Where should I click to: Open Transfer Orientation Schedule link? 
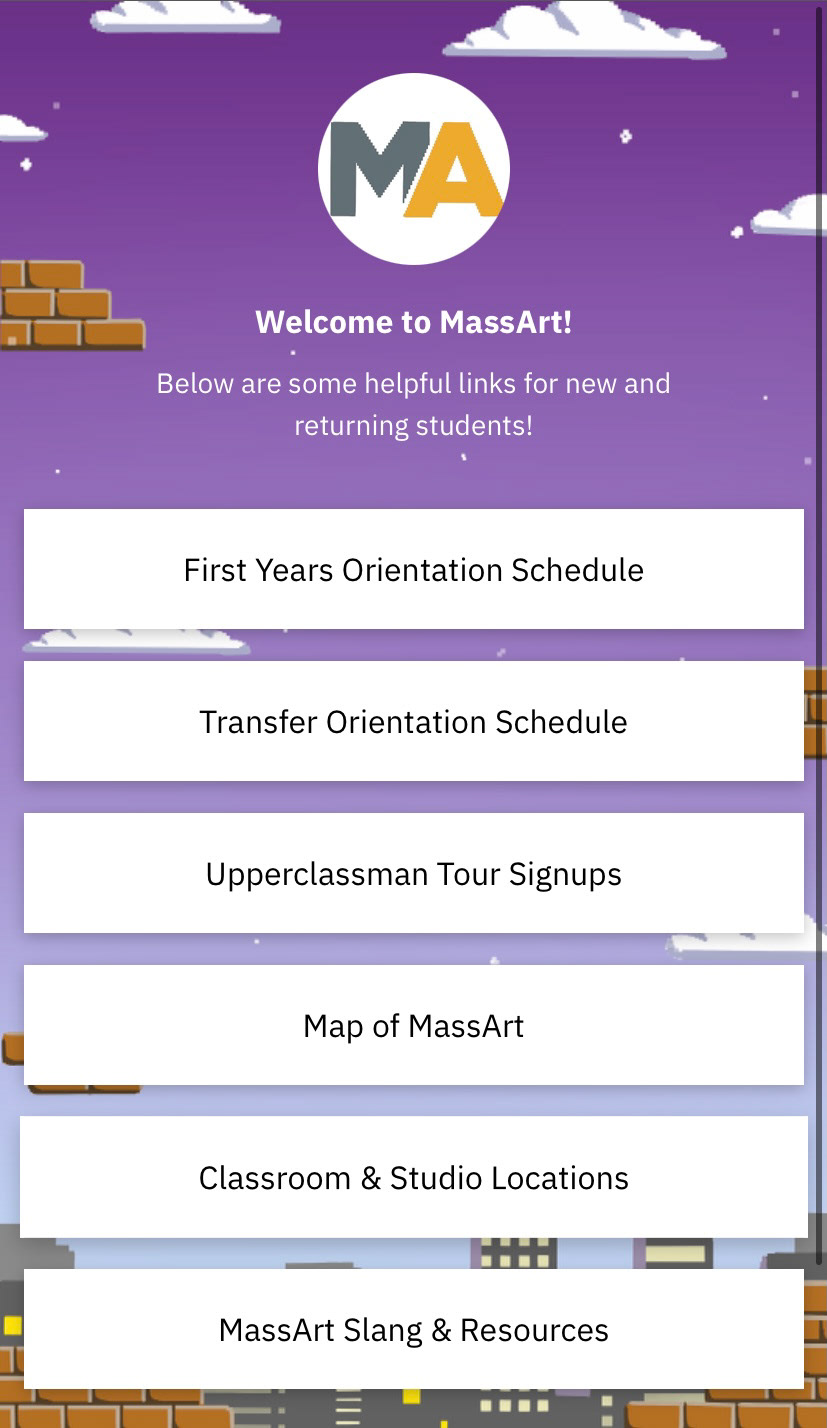coord(413,721)
